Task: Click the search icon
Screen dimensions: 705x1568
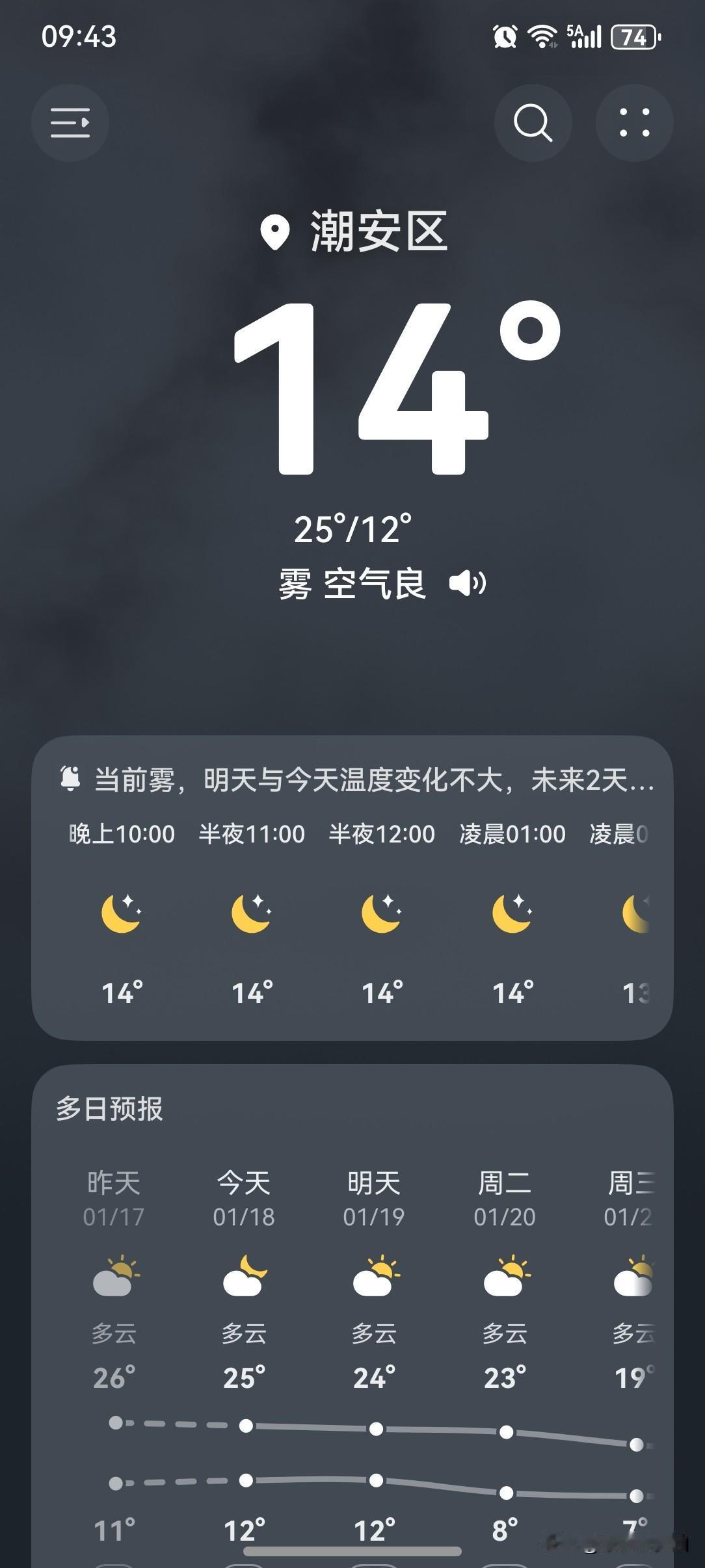Action: [x=533, y=123]
